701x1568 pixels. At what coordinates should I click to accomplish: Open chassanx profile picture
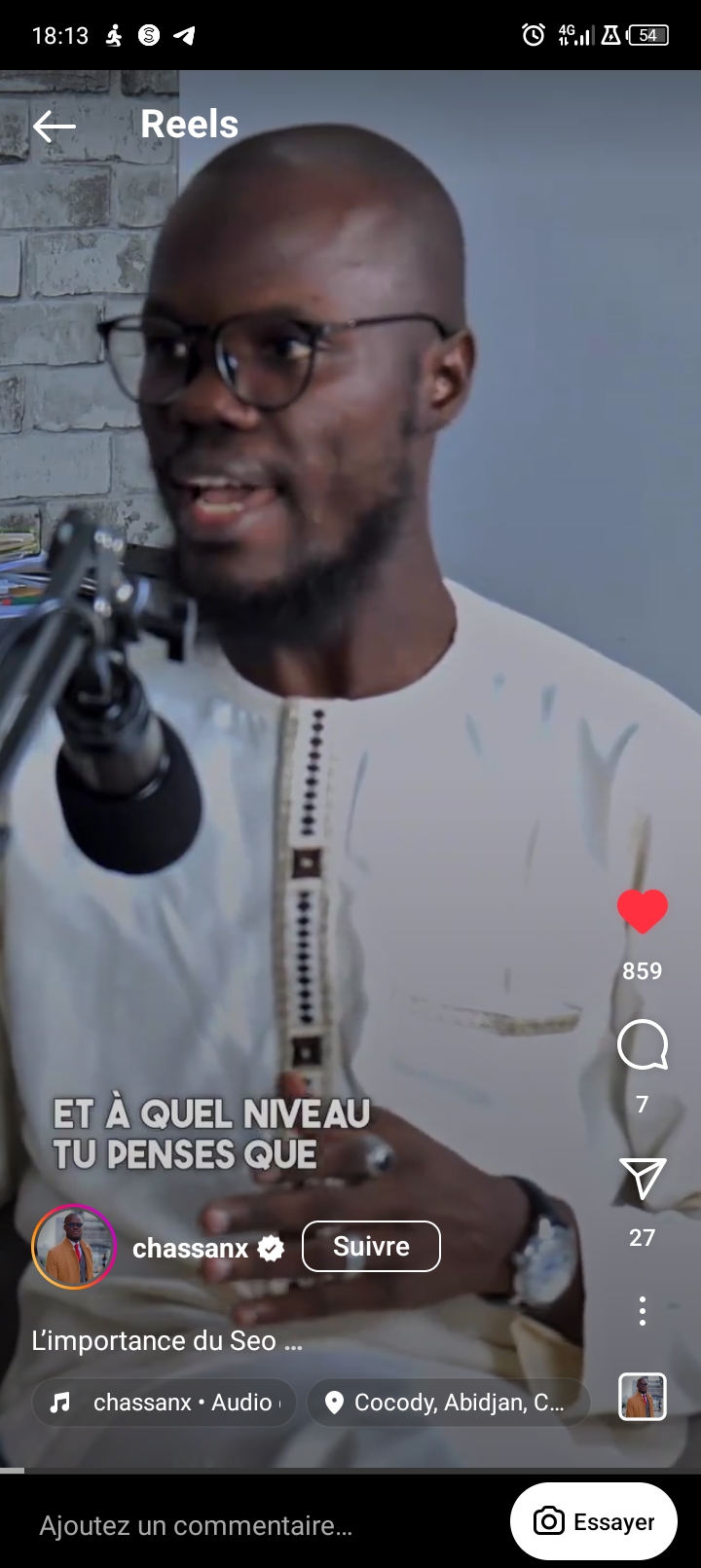pyautogui.click(x=74, y=1247)
